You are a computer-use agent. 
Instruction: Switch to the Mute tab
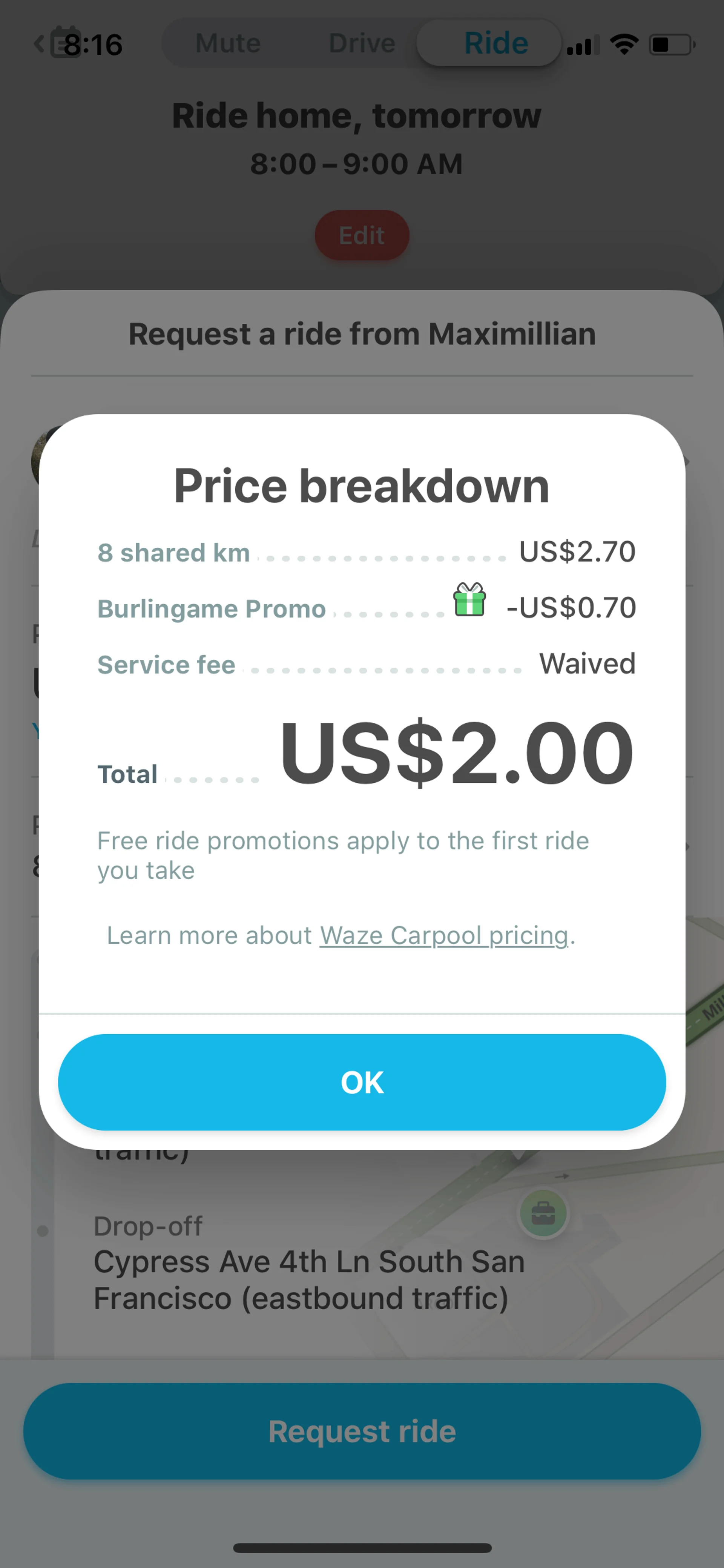tap(227, 43)
